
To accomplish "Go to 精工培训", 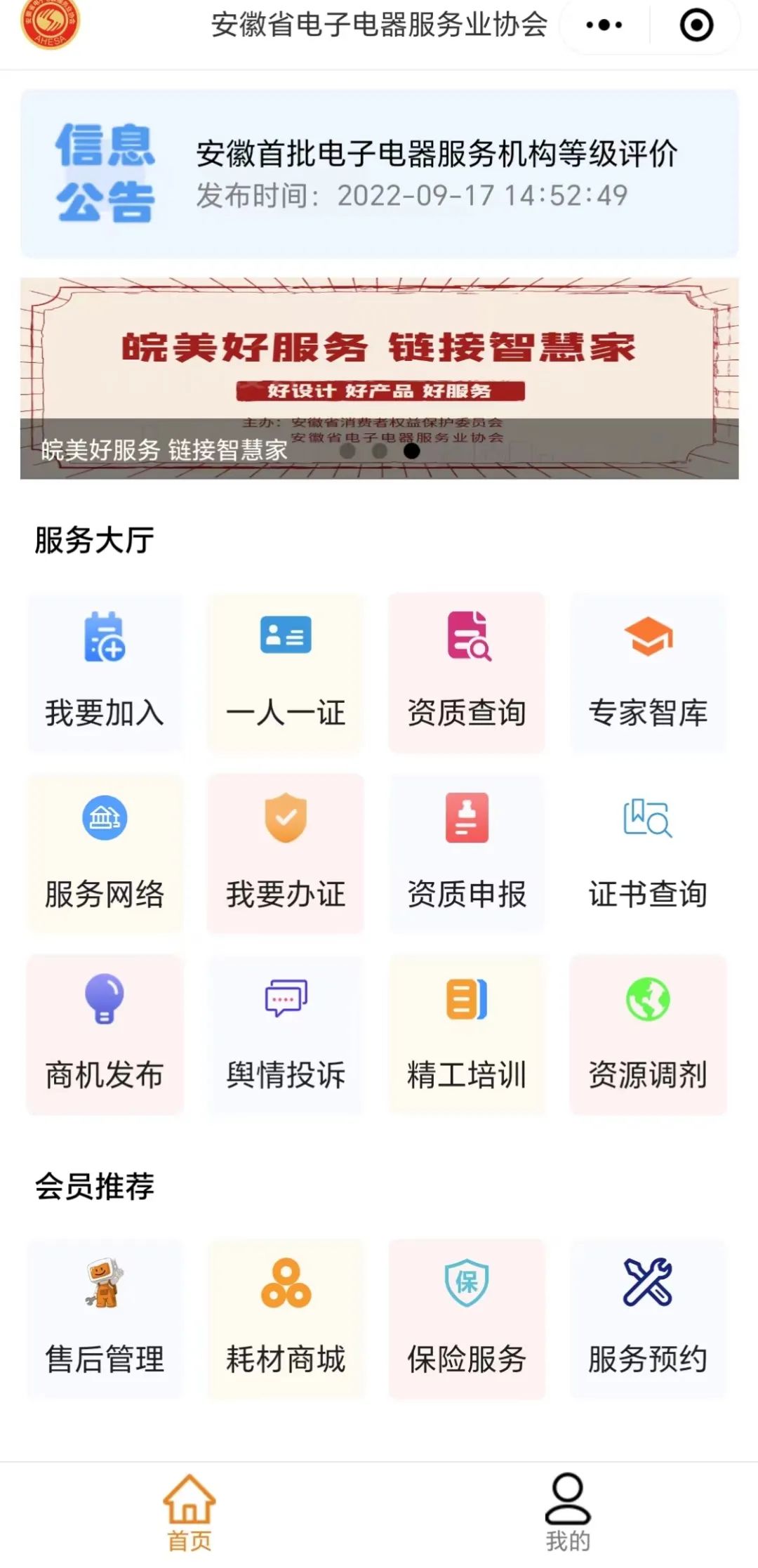I will pyautogui.click(x=467, y=1035).
